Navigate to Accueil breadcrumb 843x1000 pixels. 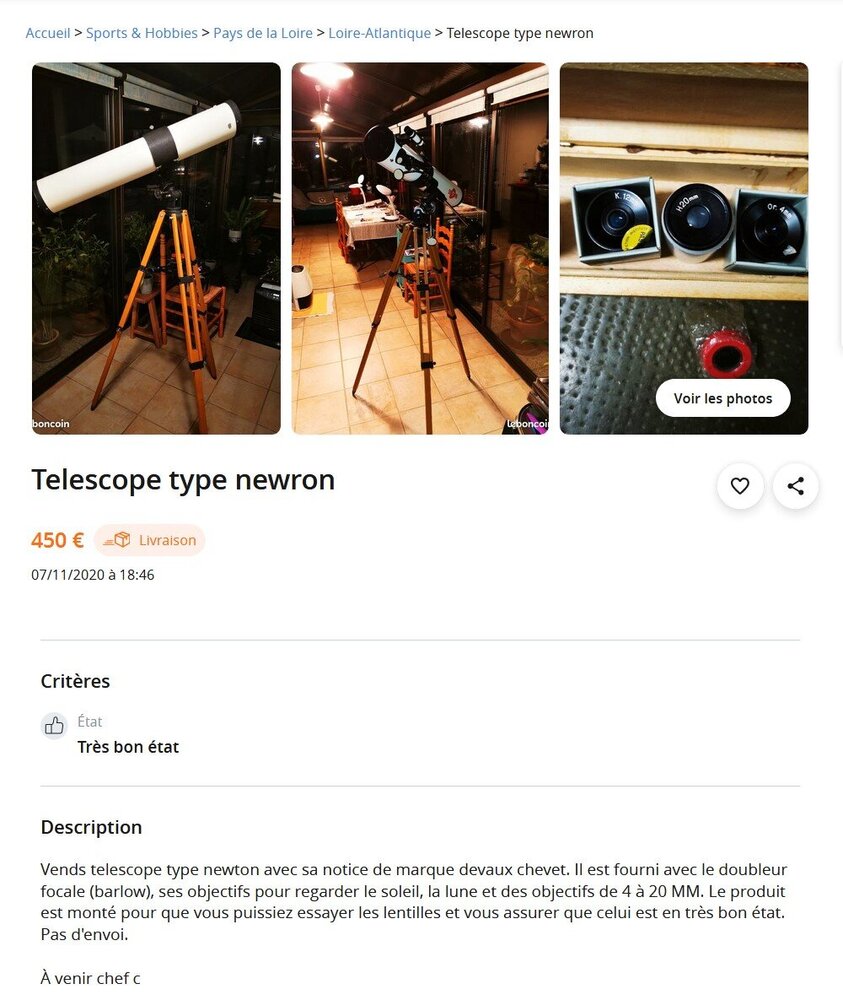pyautogui.click(x=47, y=32)
